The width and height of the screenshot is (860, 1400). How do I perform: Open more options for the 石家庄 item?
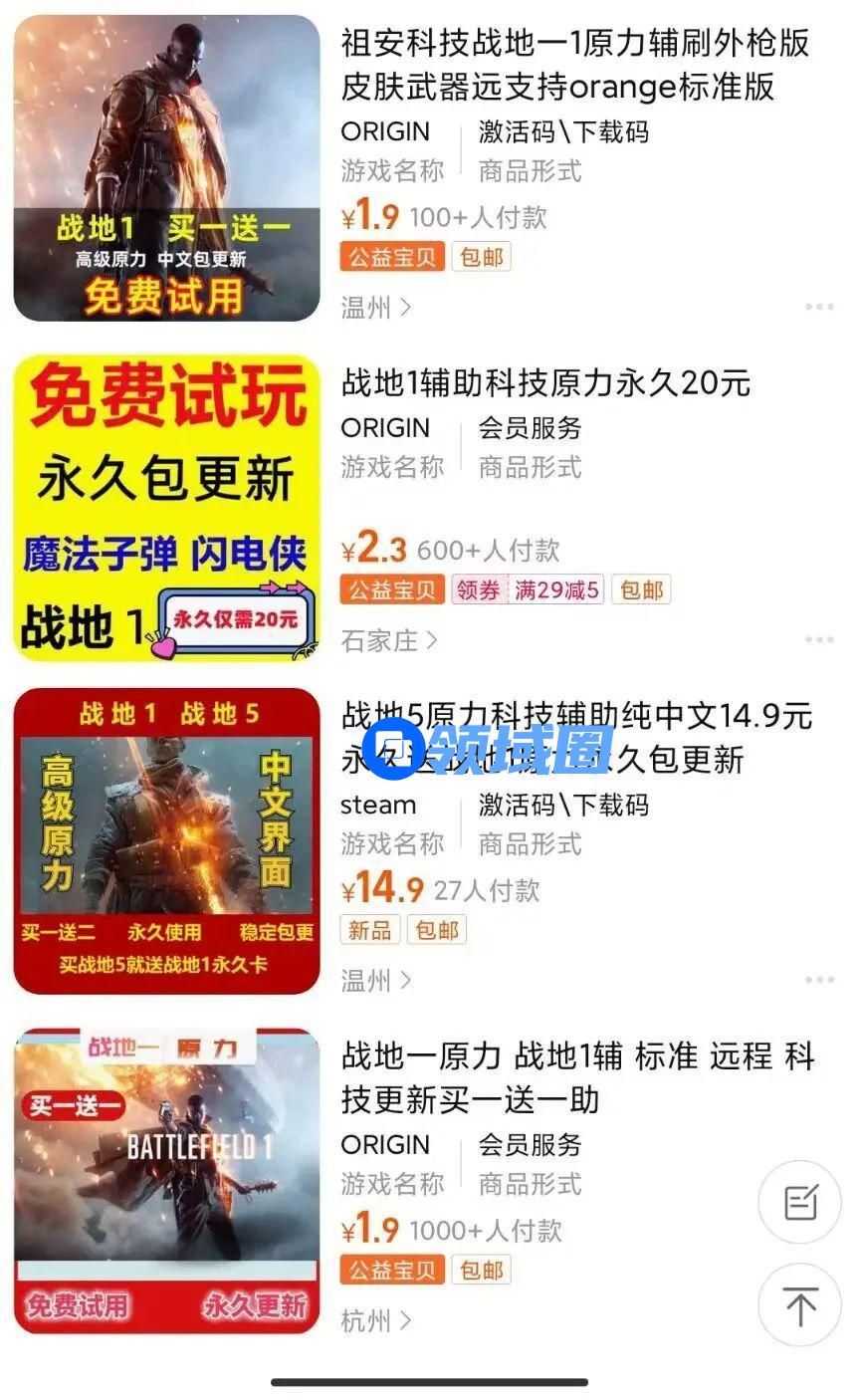[x=818, y=640]
